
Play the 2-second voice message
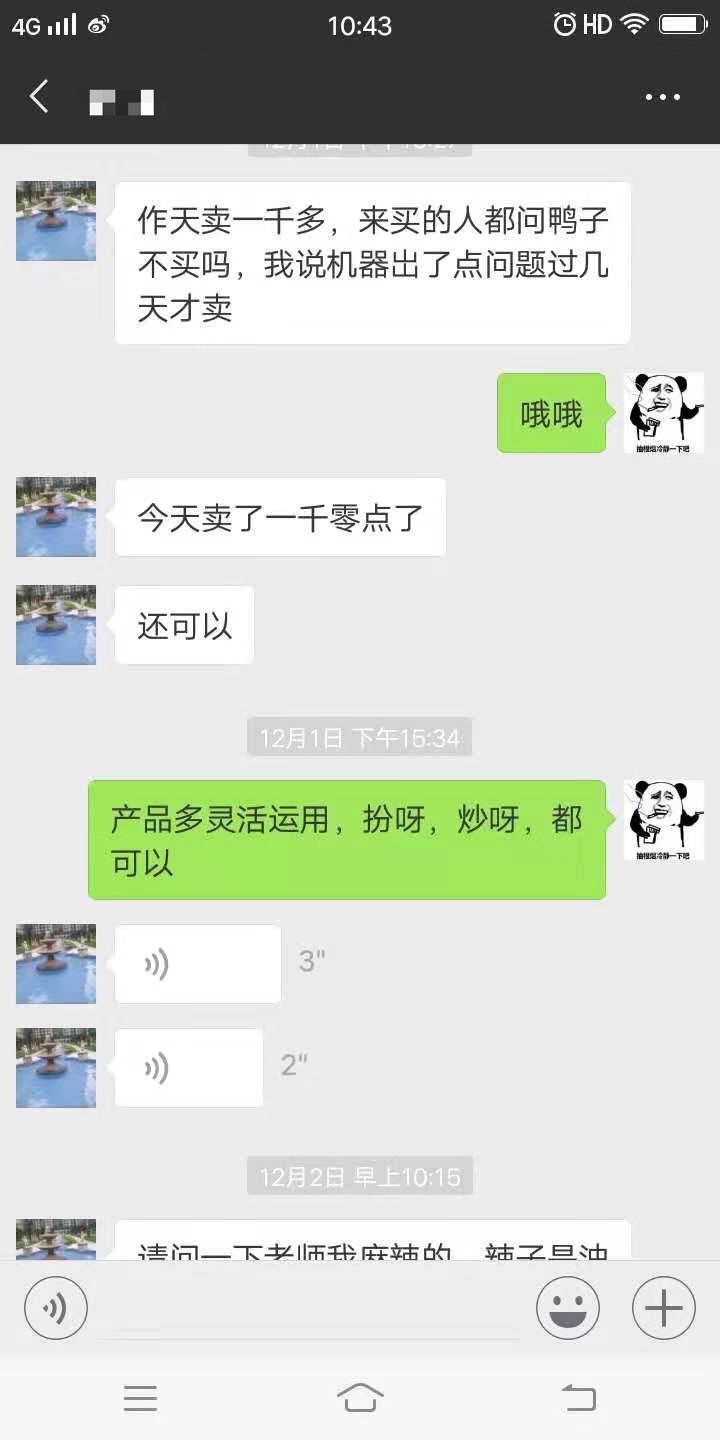coord(188,1068)
